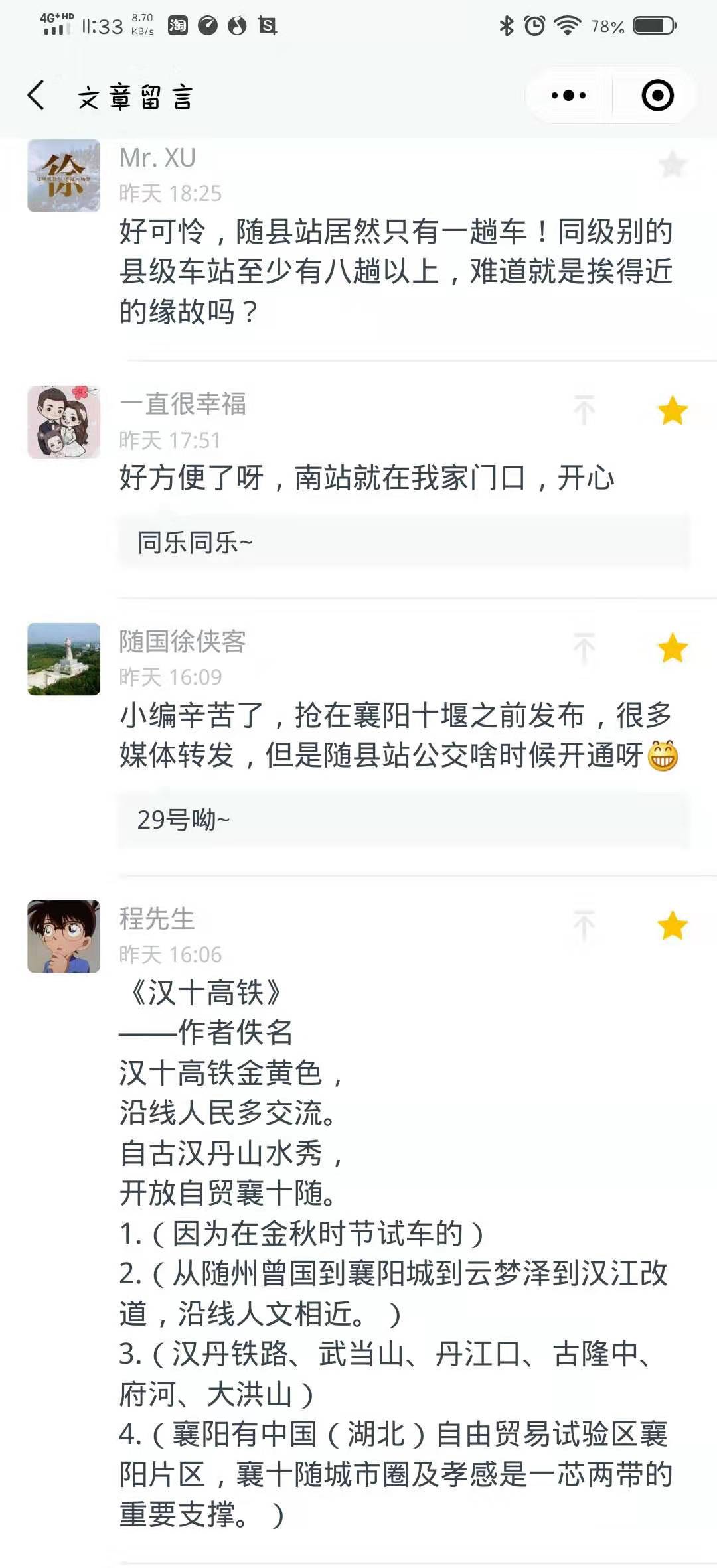Open the reply 29号呦~
Image resolution: width=717 pixels, height=1568 pixels.
coord(404,820)
